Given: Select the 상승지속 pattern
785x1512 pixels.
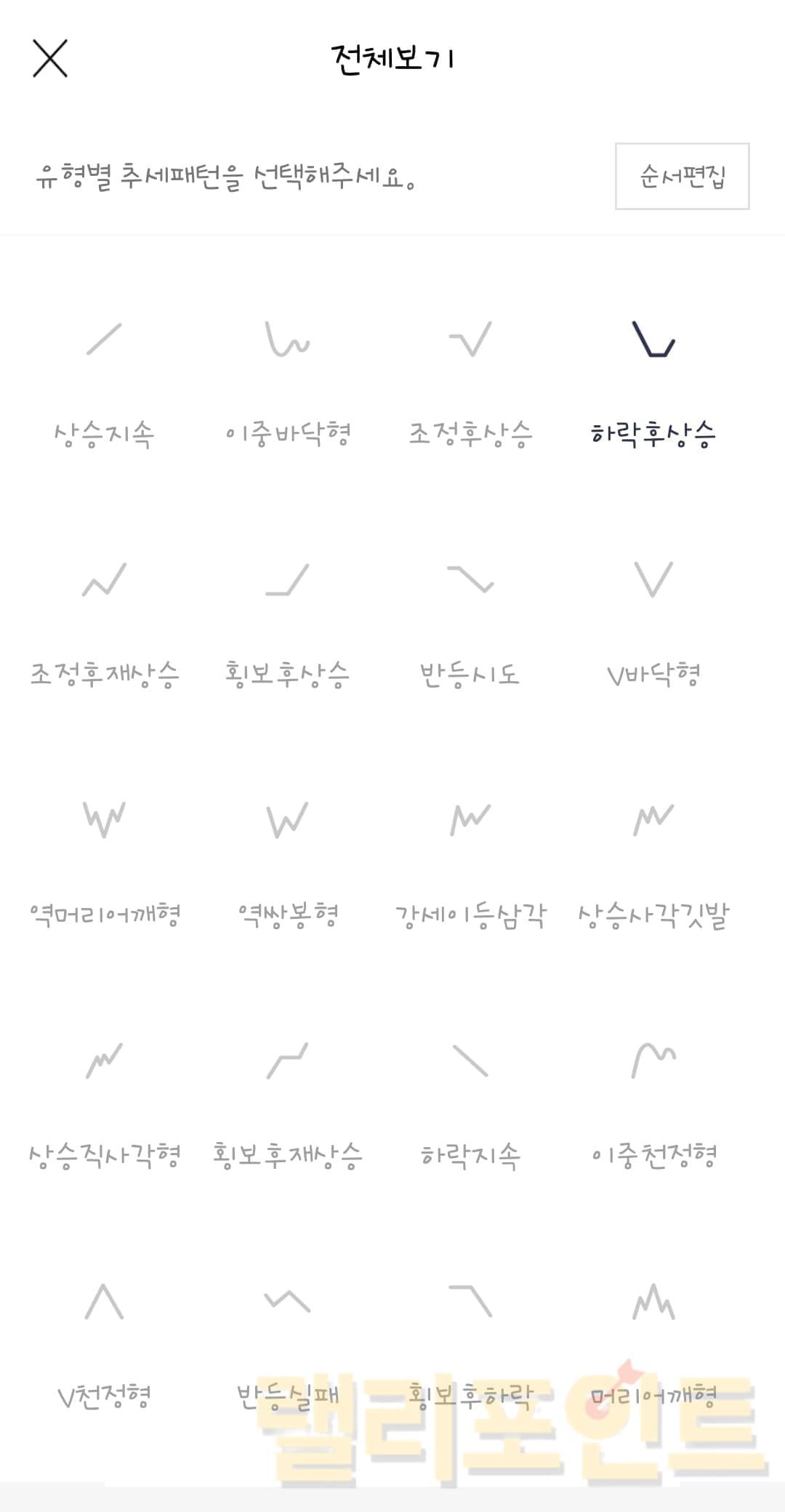Looking at the screenshot, I should click(x=105, y=385).
